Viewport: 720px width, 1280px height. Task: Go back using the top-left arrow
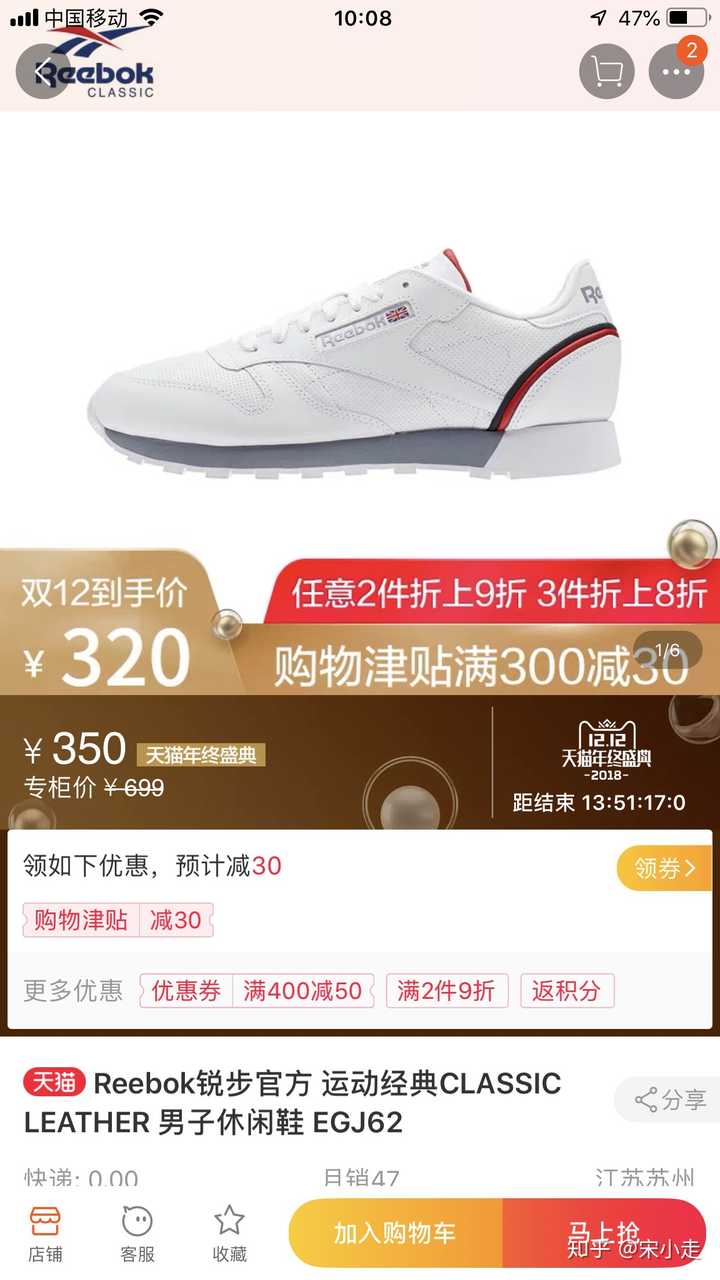(42, 72)
